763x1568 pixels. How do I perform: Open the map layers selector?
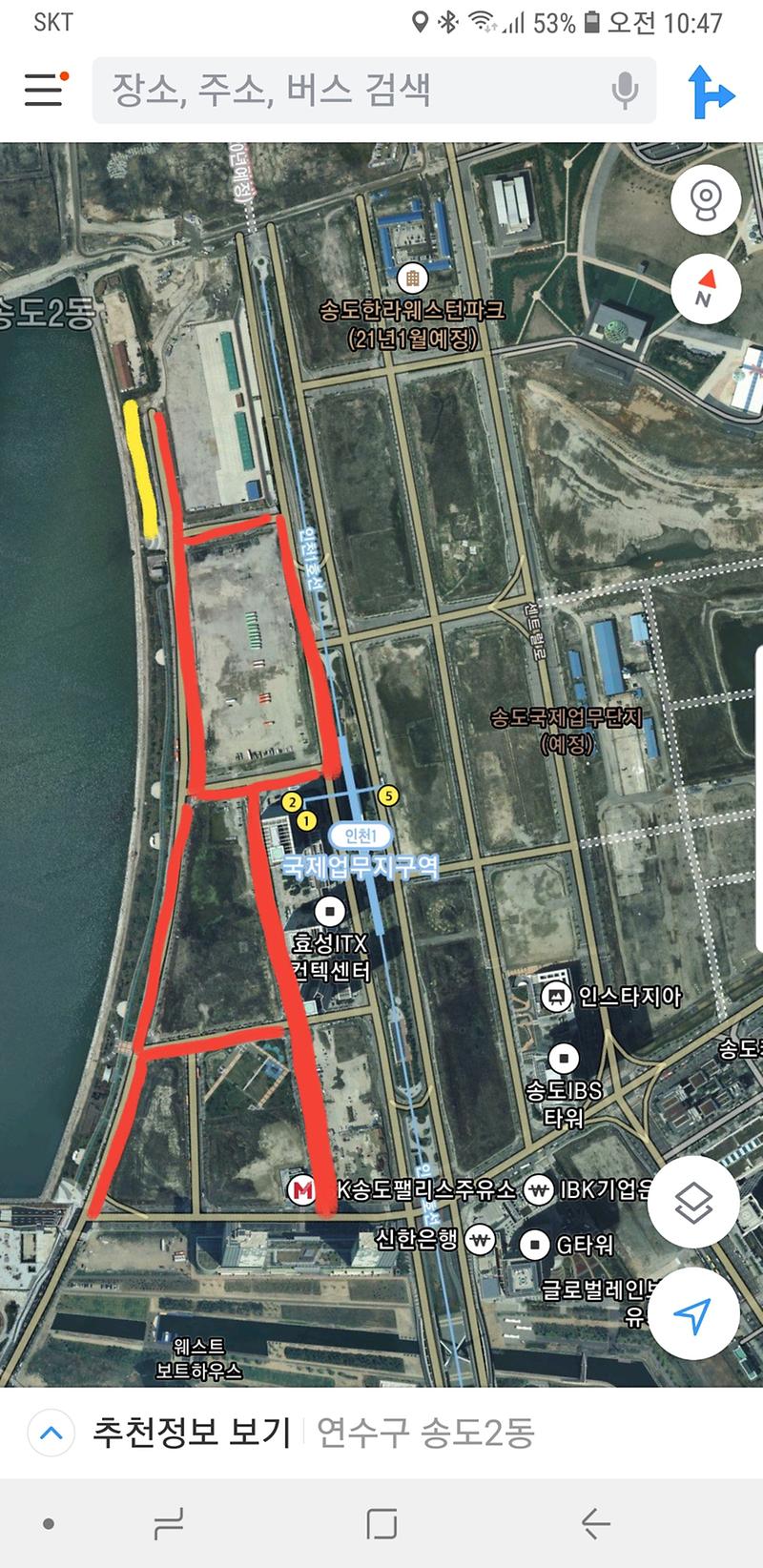pyautogui.click(x=692, y=1203)
